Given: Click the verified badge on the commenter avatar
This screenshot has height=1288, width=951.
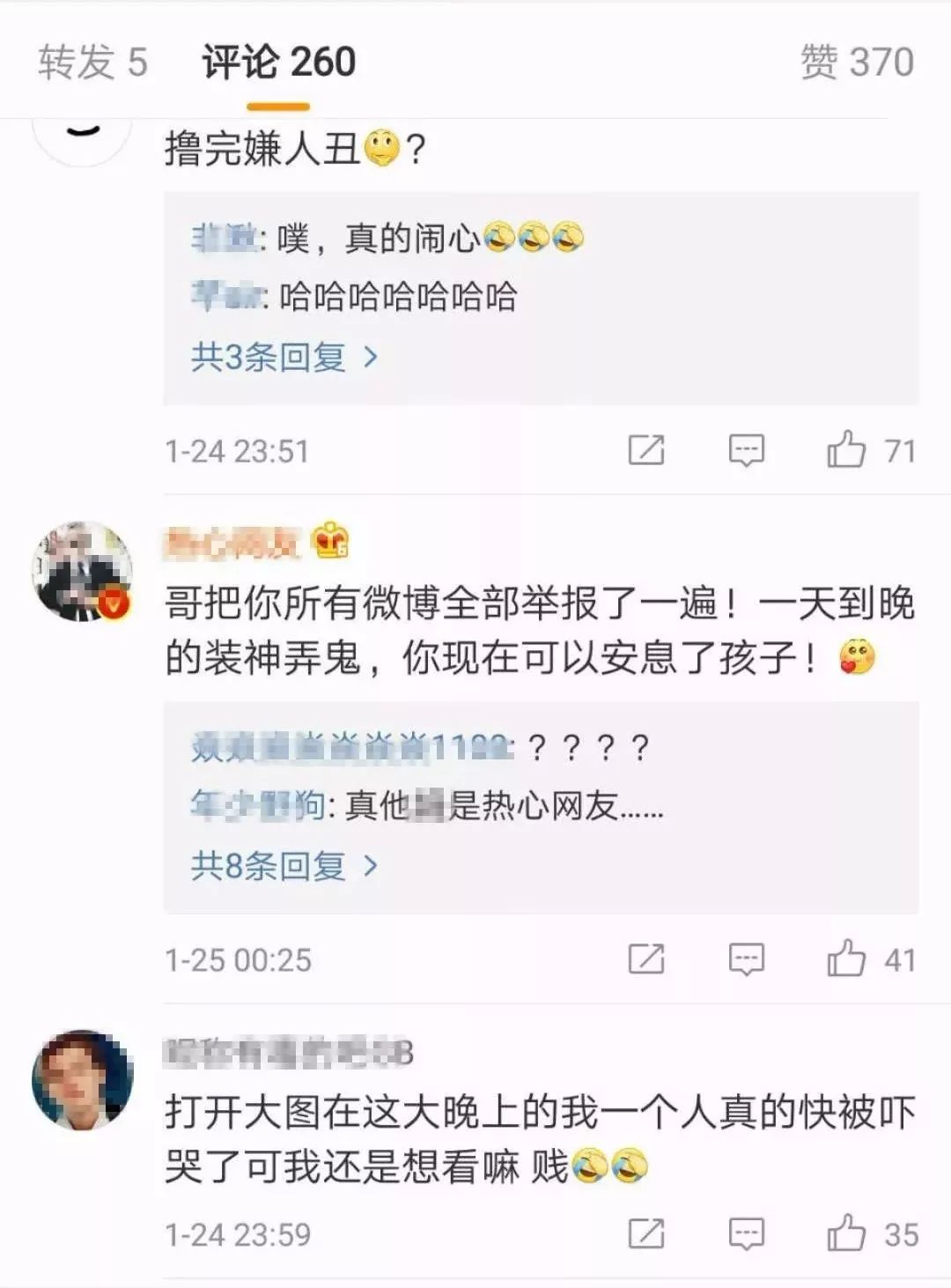Looking at the screenshot, I should 114,603.
